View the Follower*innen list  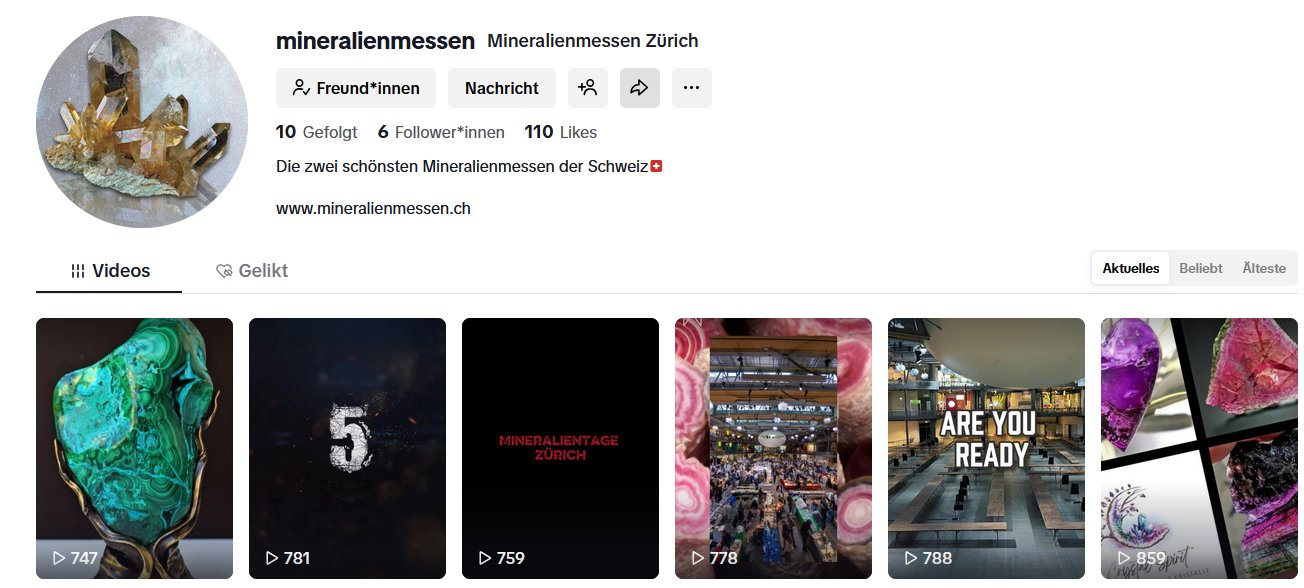click(441, 132)
